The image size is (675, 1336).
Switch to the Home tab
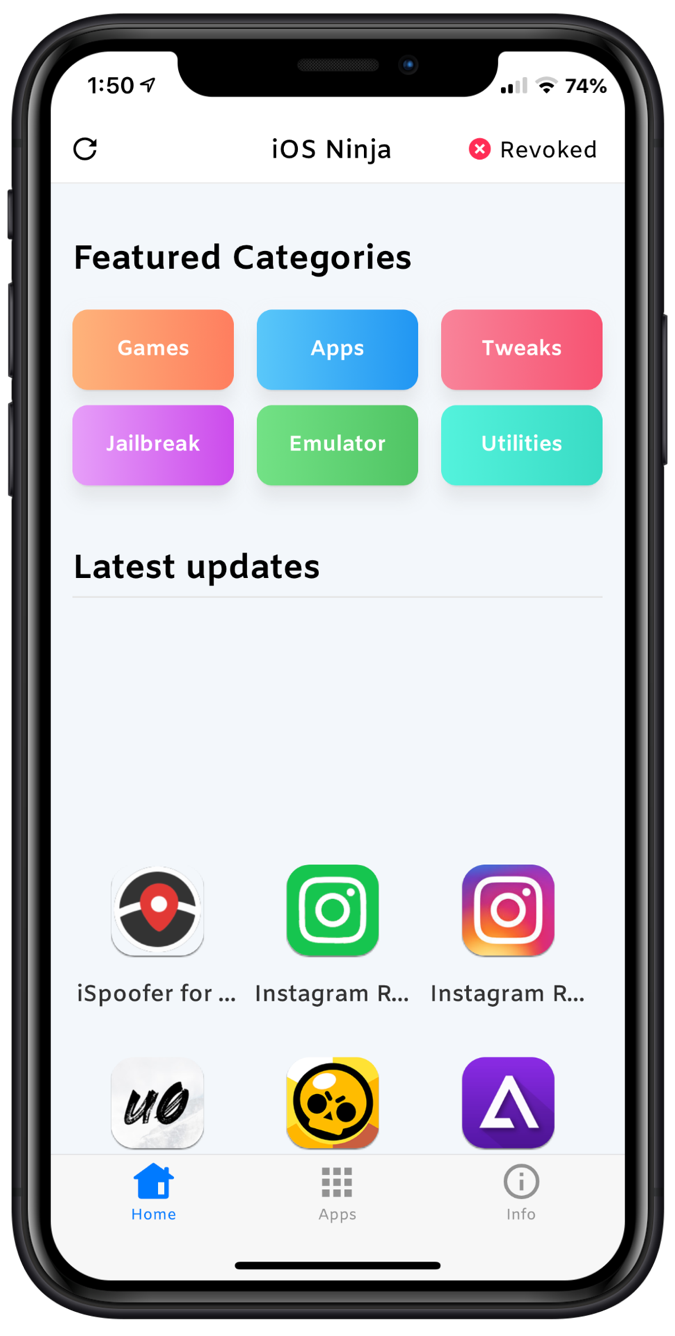(x=153, y=1193)
